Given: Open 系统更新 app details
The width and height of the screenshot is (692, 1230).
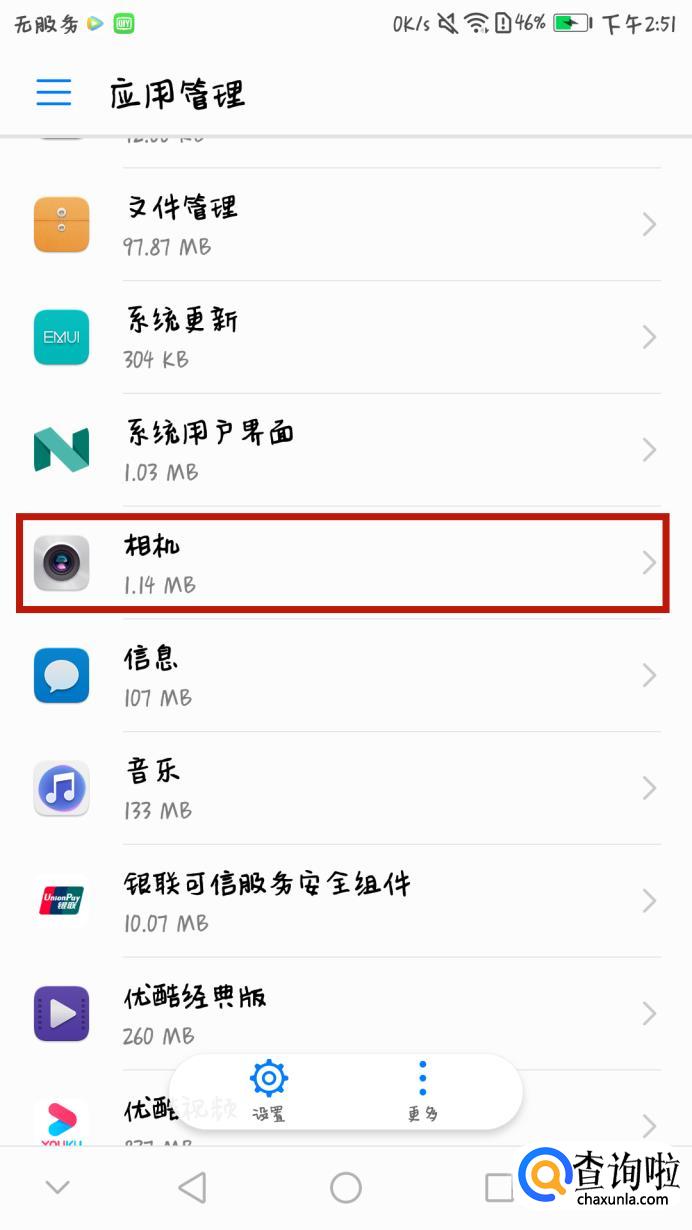Looking at the screenshot, I should pos(345,338).
